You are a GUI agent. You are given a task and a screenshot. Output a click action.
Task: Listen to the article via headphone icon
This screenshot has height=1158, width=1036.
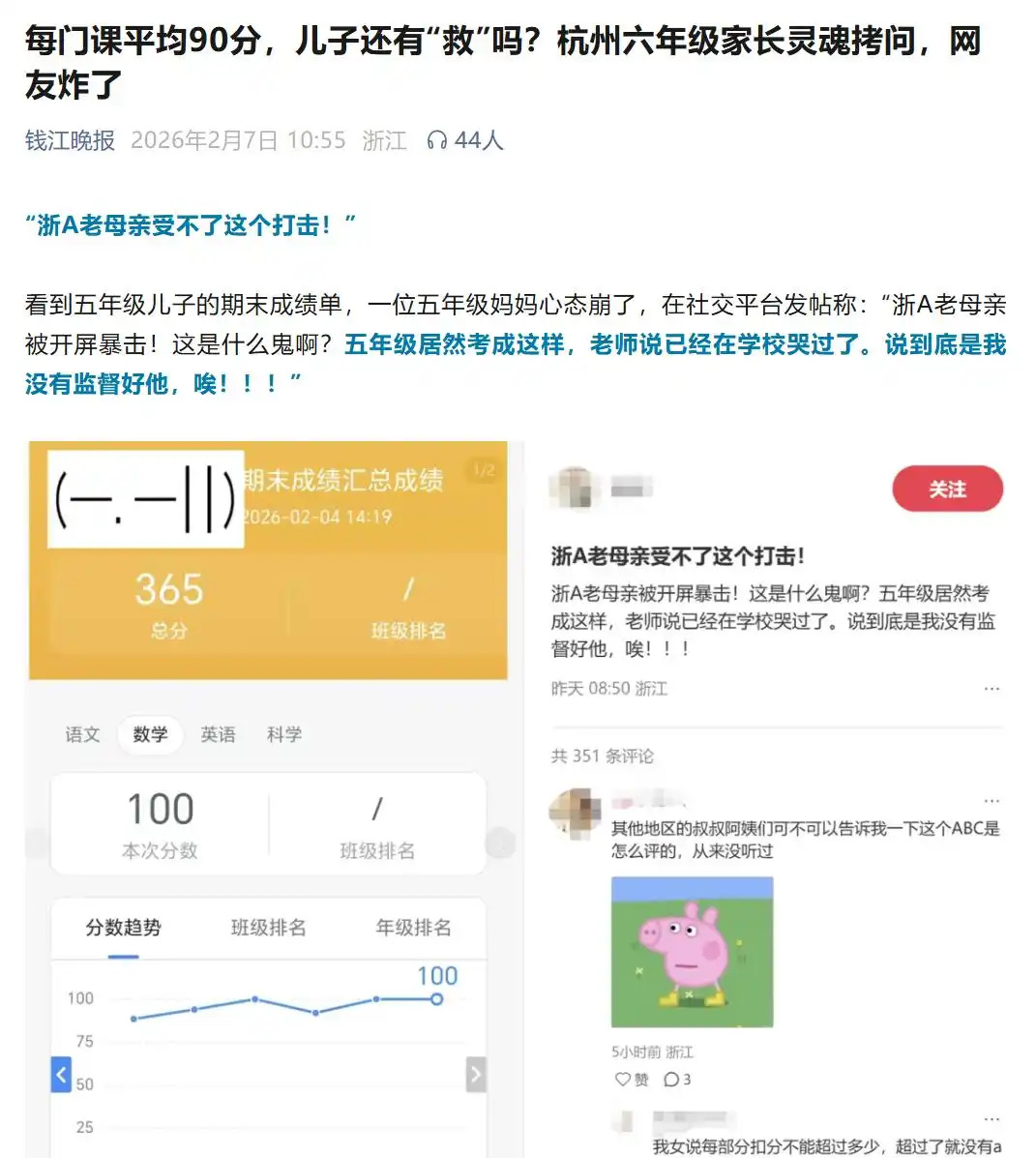tap(437, 141)
